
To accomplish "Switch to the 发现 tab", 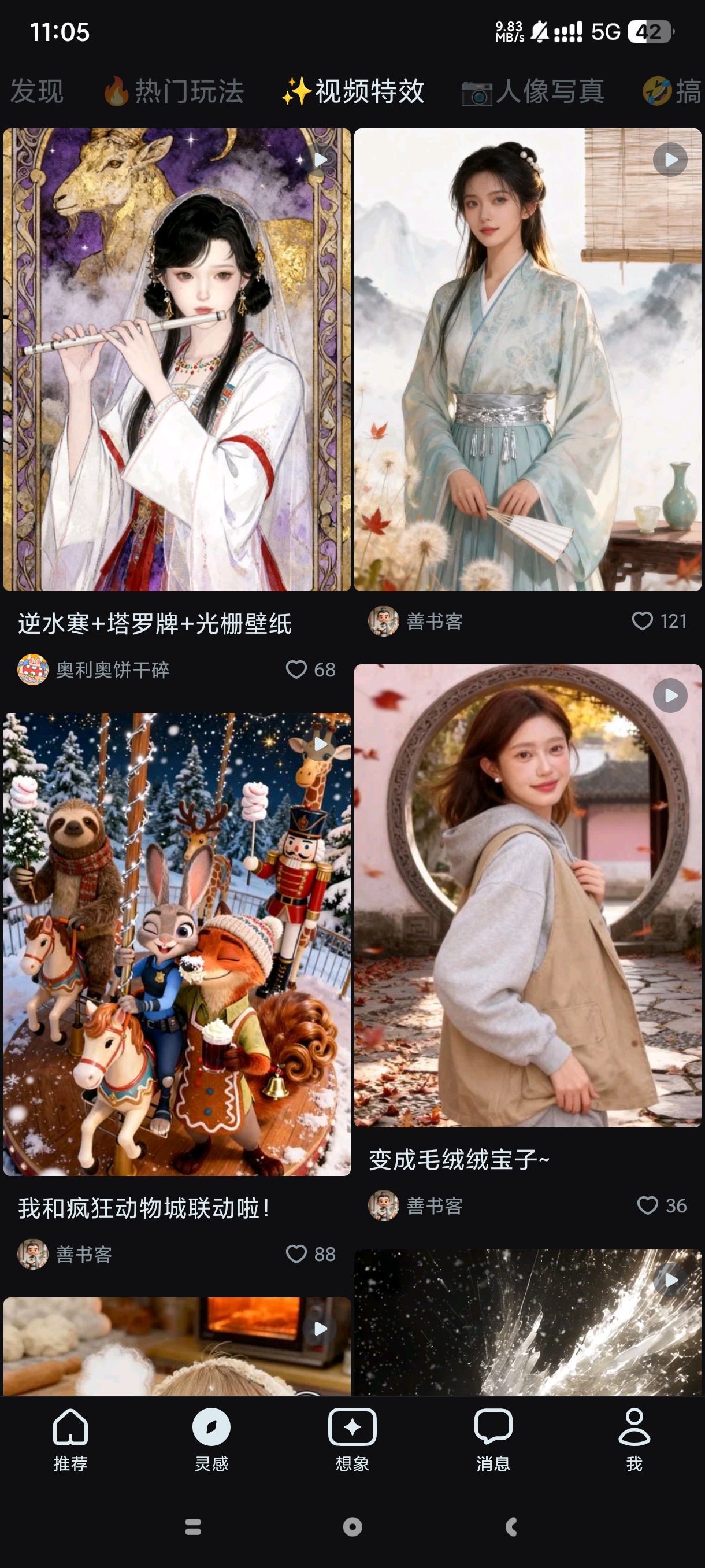I will [36, 91].
